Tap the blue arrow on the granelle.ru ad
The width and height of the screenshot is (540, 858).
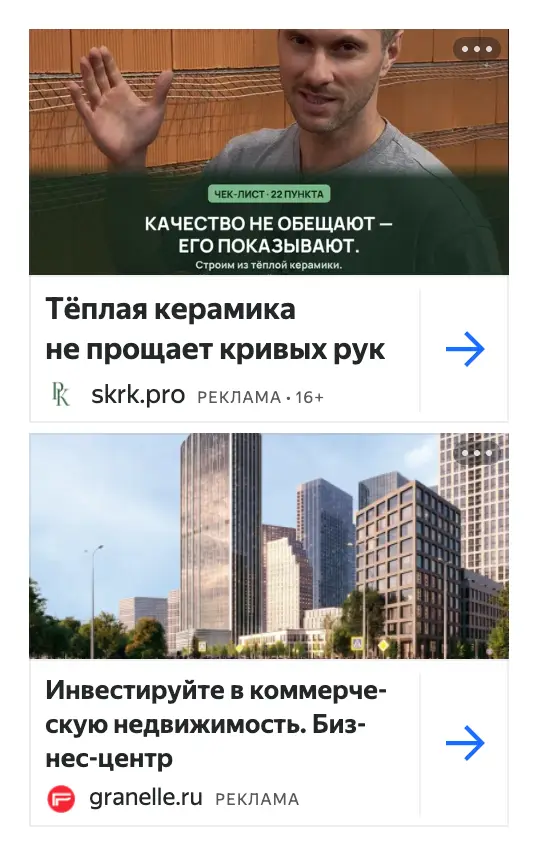point(465,743)
